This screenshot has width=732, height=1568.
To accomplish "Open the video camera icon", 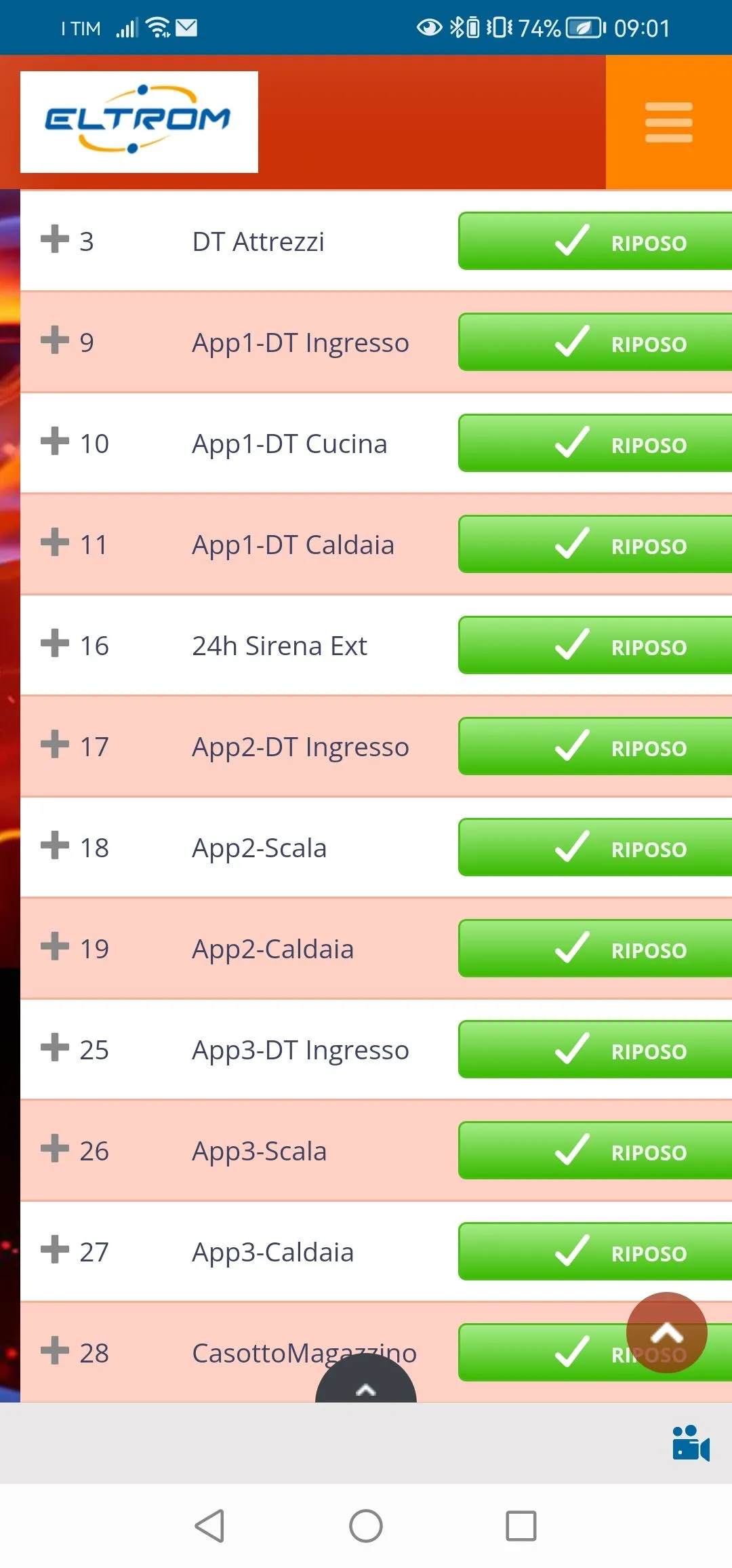I will click(691, 1443).
